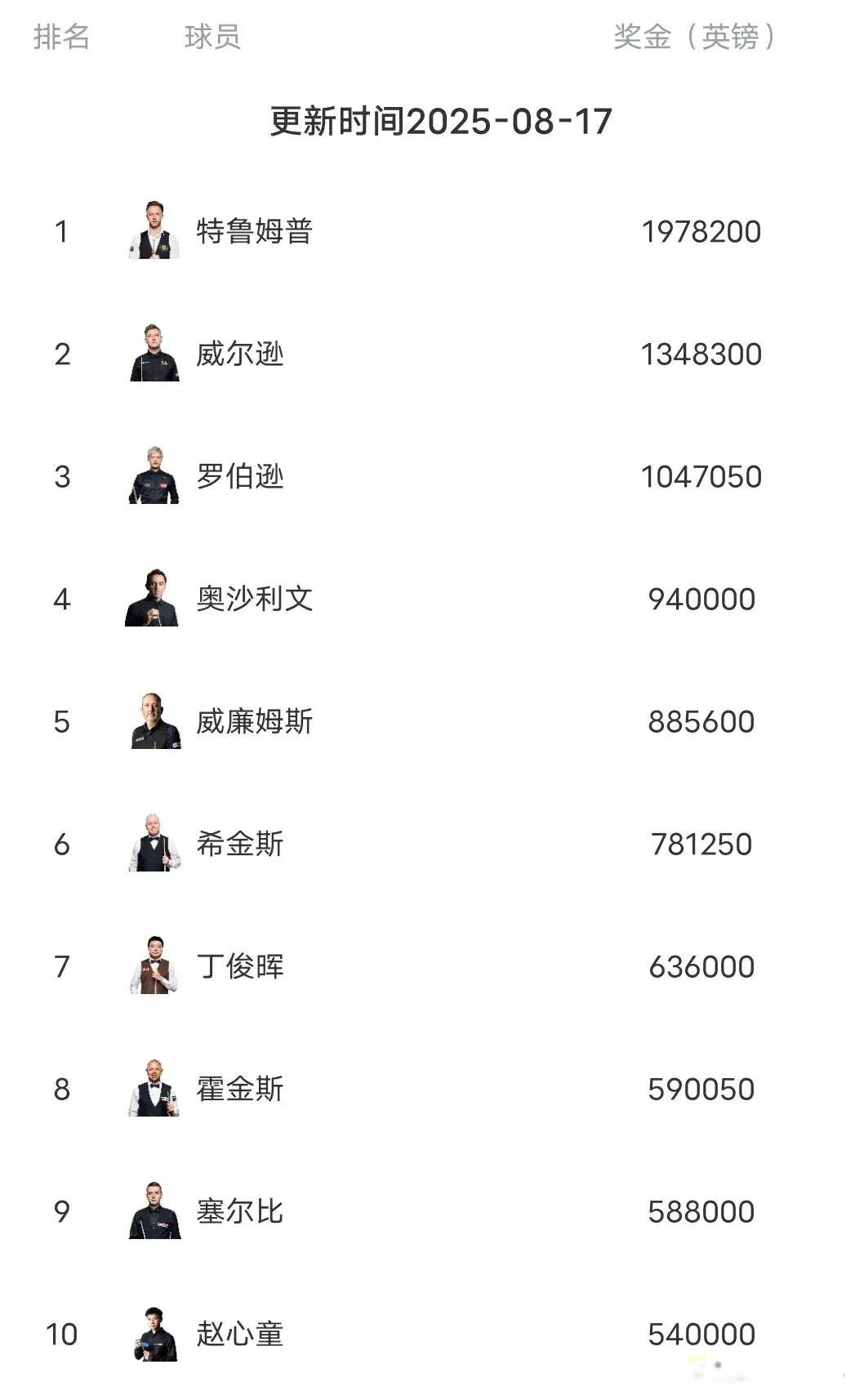Click Zhao Xintong's (赵心童) player photo
This screenshot has height=1400, width=864.
tap(155, 1335)
